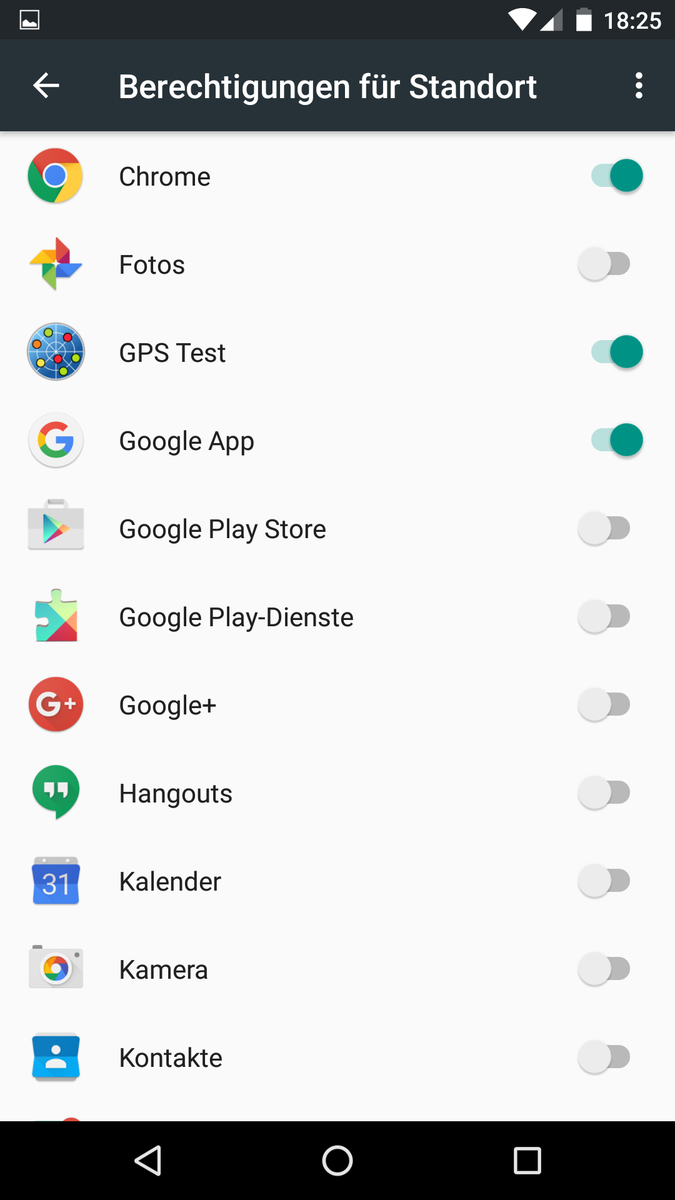Tap the system home button
The image size is (675, 1200).
(x=337, y=1160)
